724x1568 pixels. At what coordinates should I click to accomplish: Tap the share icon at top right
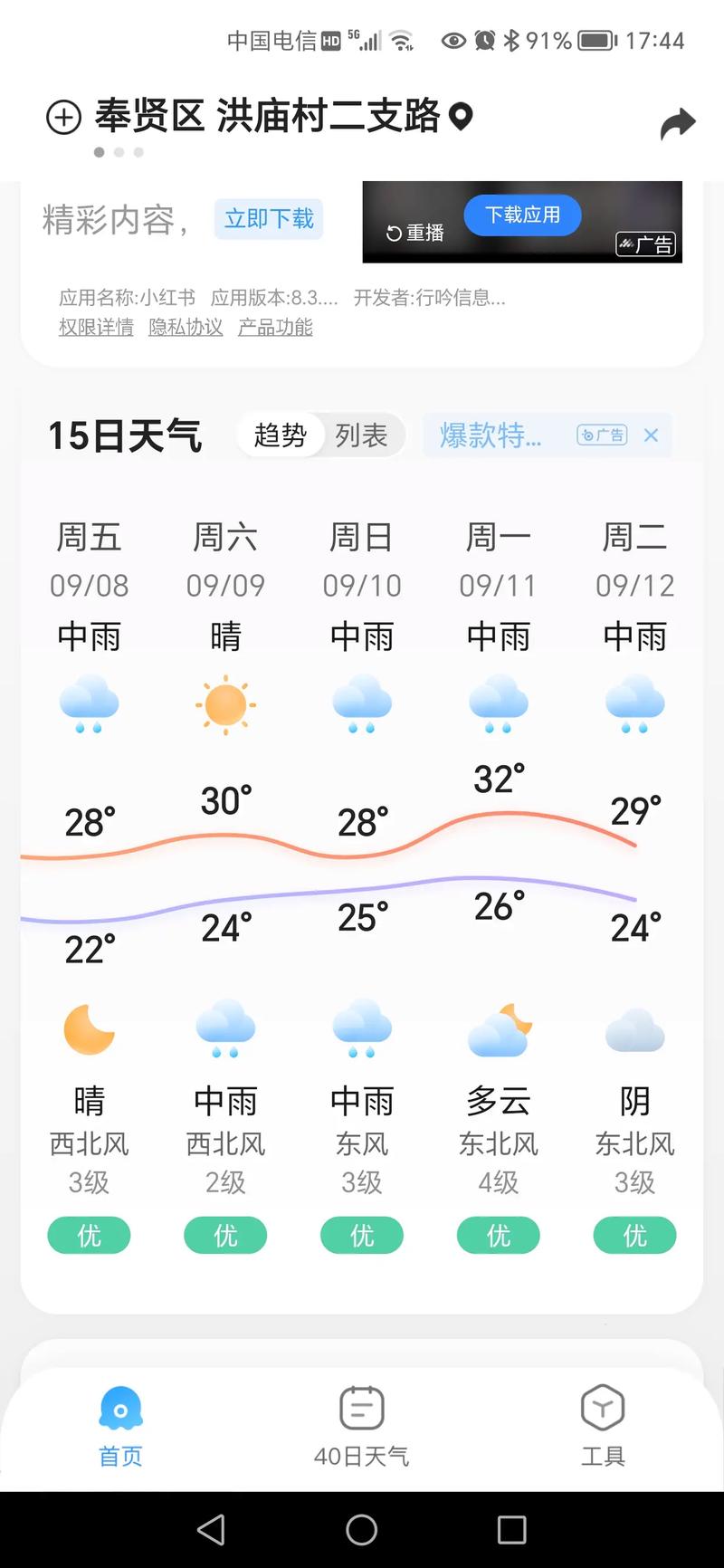[678, 120]
